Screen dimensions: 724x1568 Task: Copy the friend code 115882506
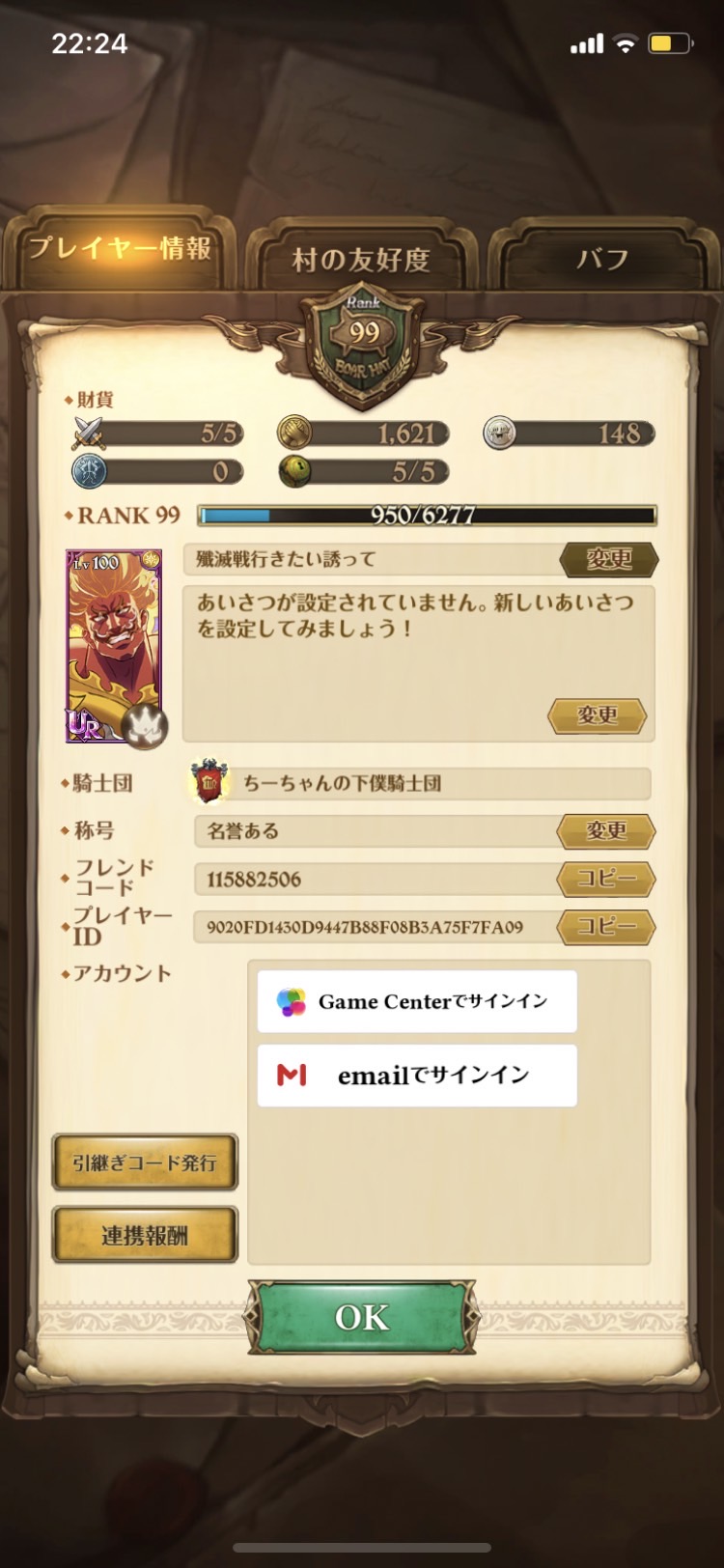[605, 879]
